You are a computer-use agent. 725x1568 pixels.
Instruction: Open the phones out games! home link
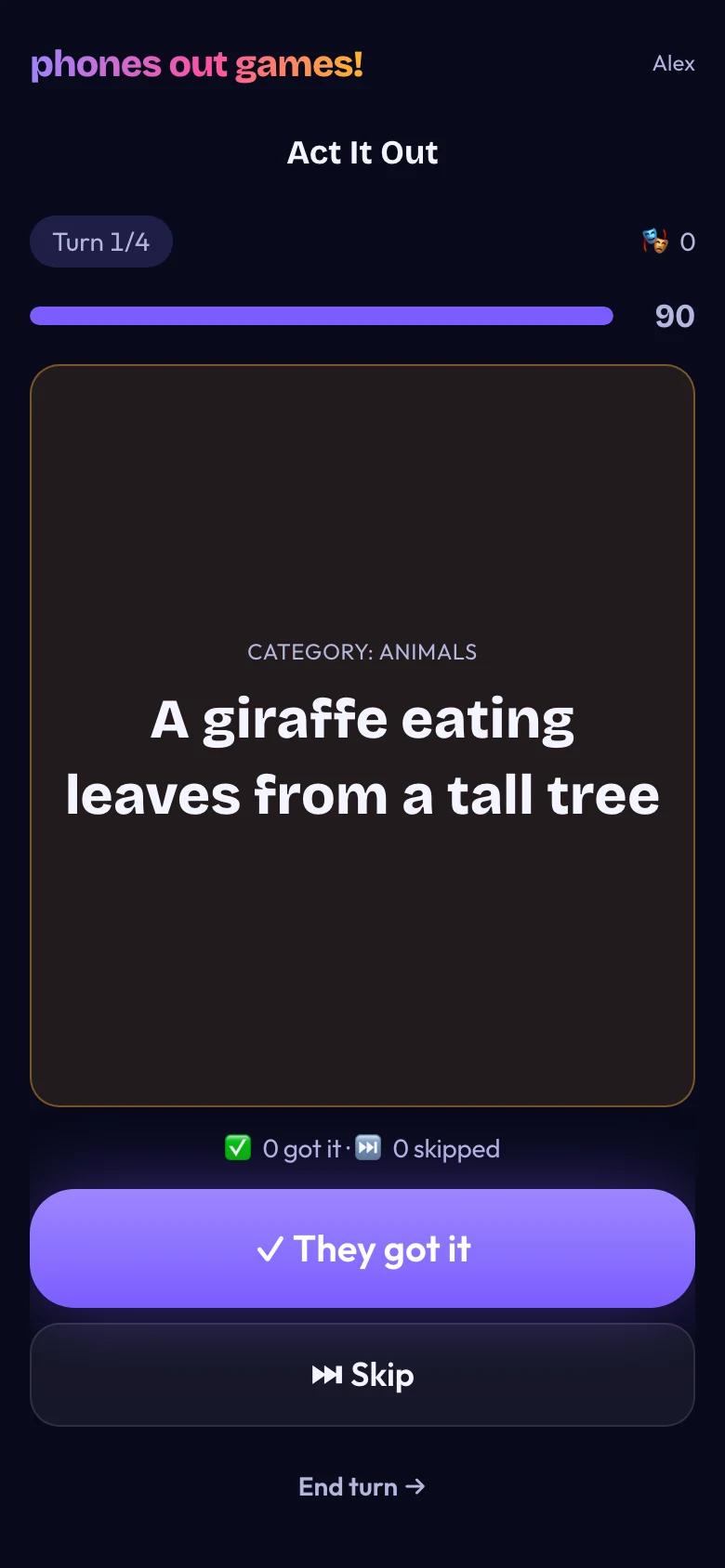point(197,64)
